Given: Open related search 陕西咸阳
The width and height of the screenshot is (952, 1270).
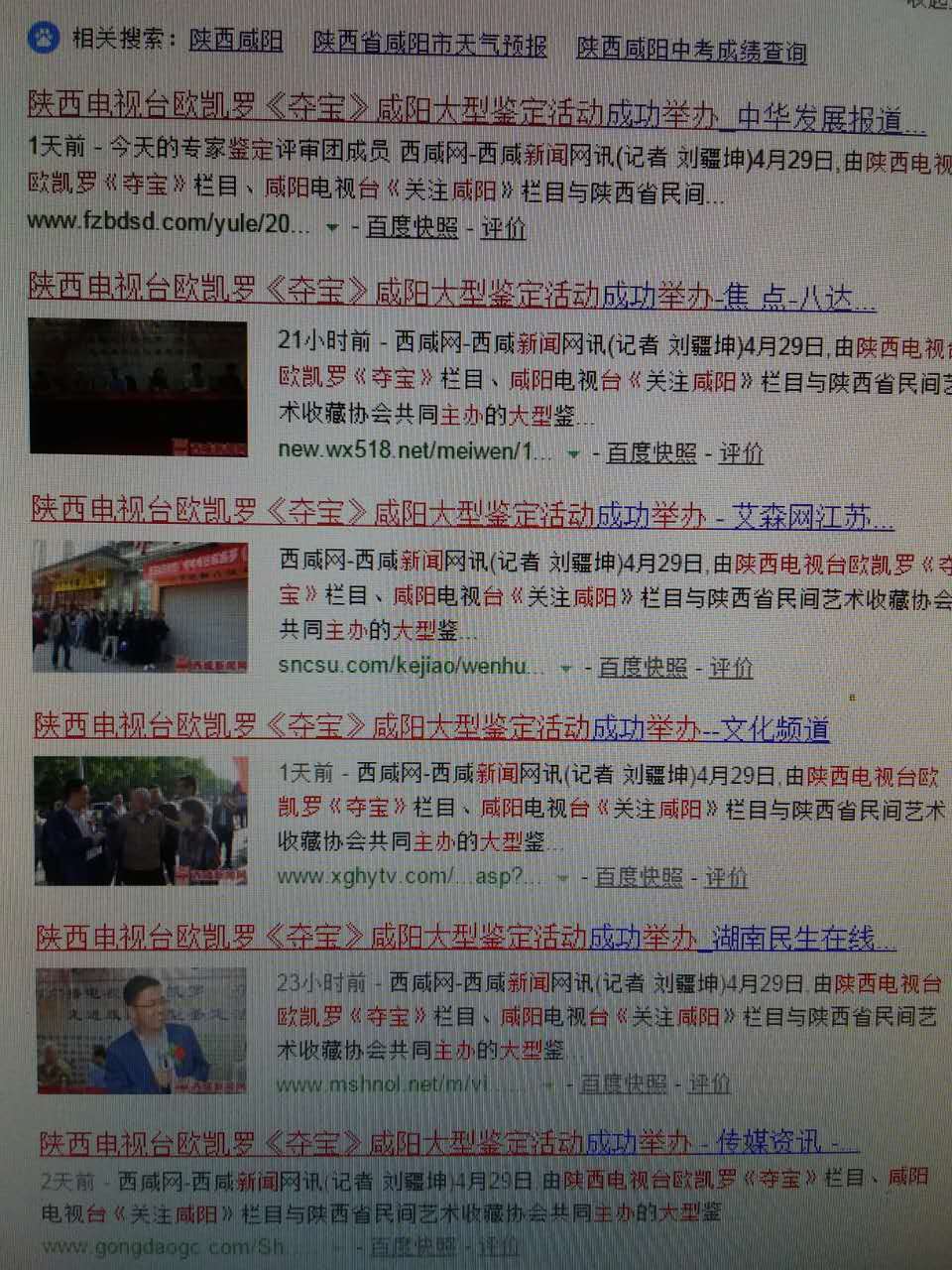Looking at the screenshot, I should click(236, 40).
